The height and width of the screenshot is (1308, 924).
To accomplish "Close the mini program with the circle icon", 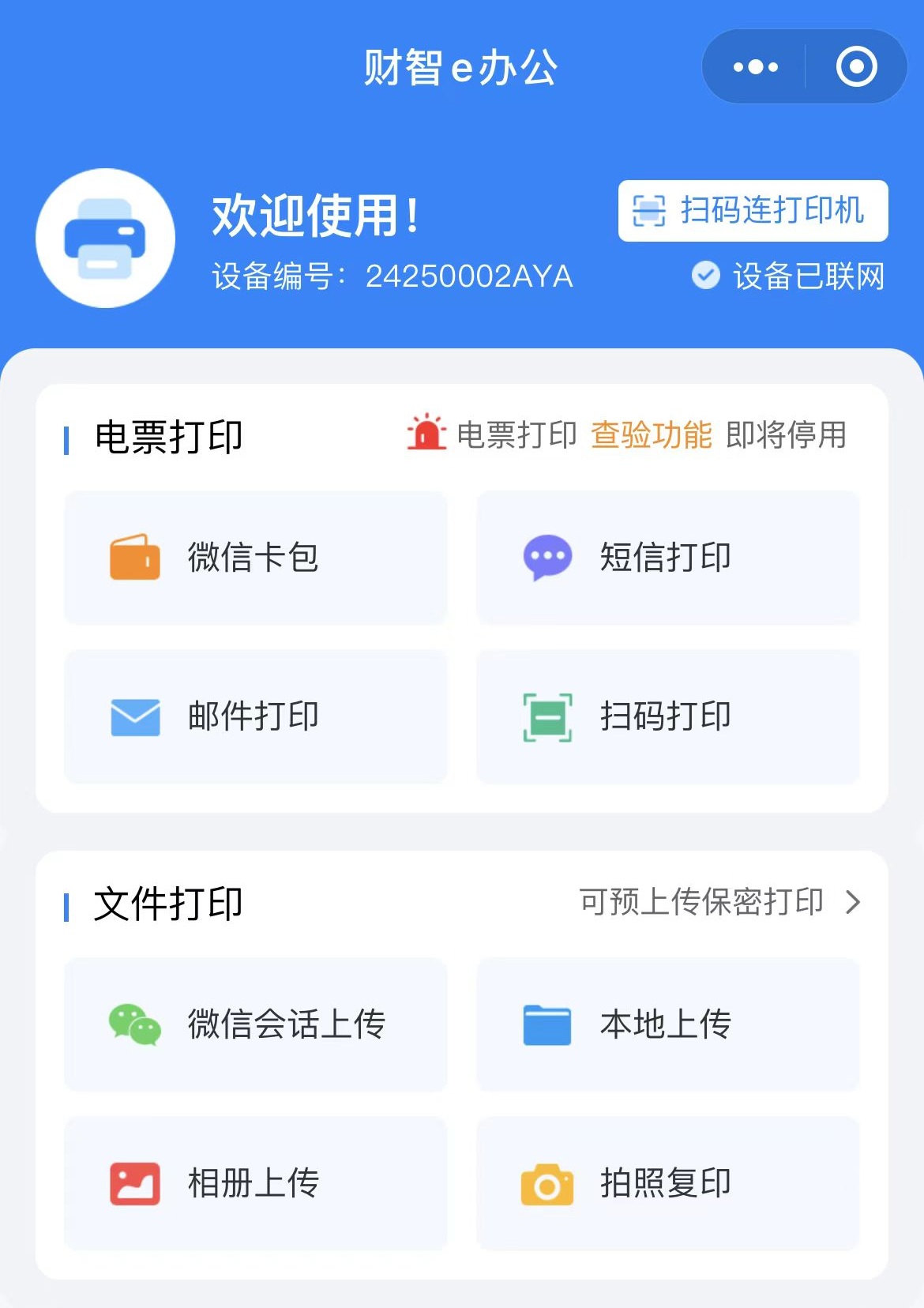I will [x=856, y=67].
